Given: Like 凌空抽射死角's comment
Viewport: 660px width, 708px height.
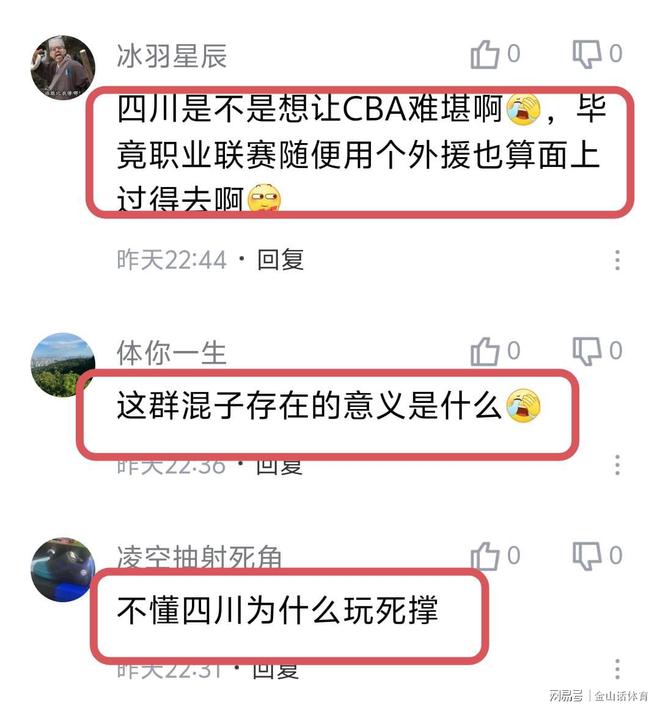Looking at the screenshot, I should [486, 556].
